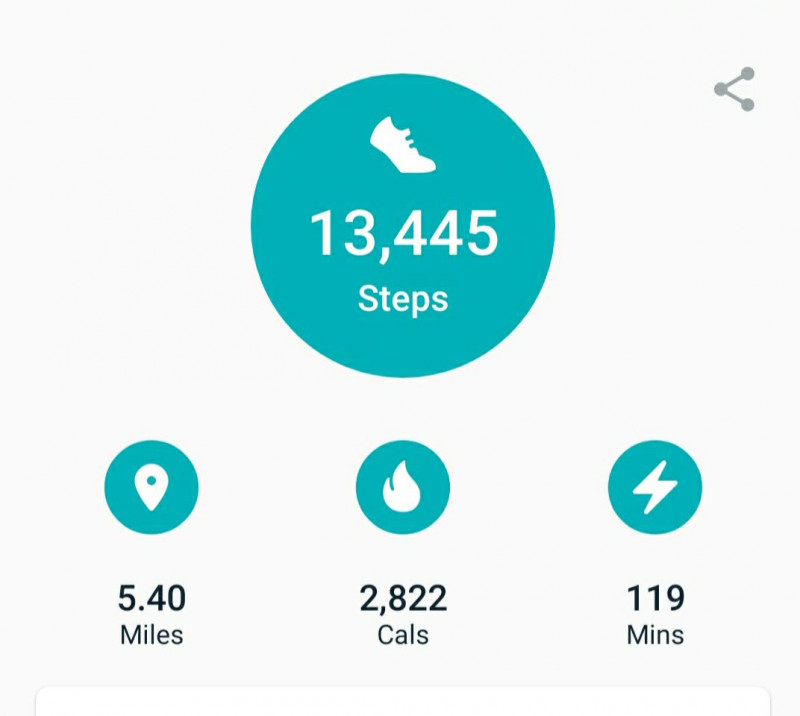Open the 13,445 Steps details

pos(402,226)
